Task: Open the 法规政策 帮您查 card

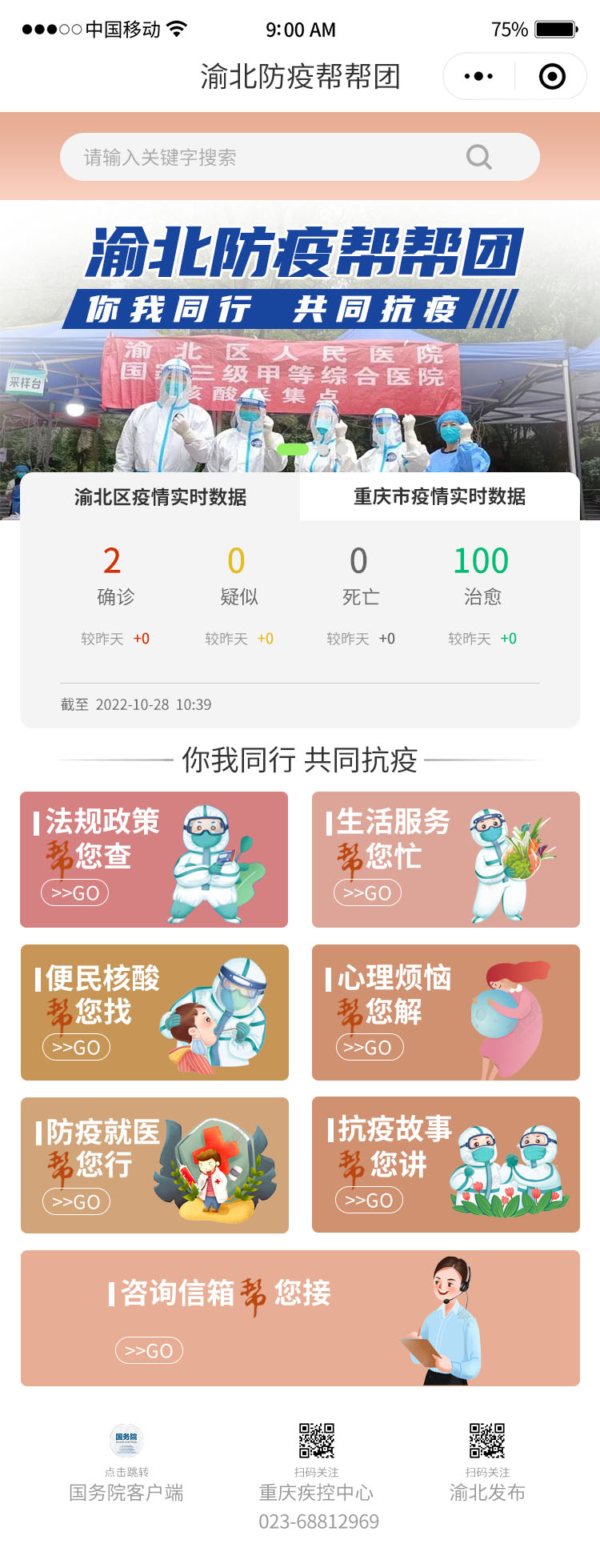Action: pyautogui.click(x=154, y=860)
